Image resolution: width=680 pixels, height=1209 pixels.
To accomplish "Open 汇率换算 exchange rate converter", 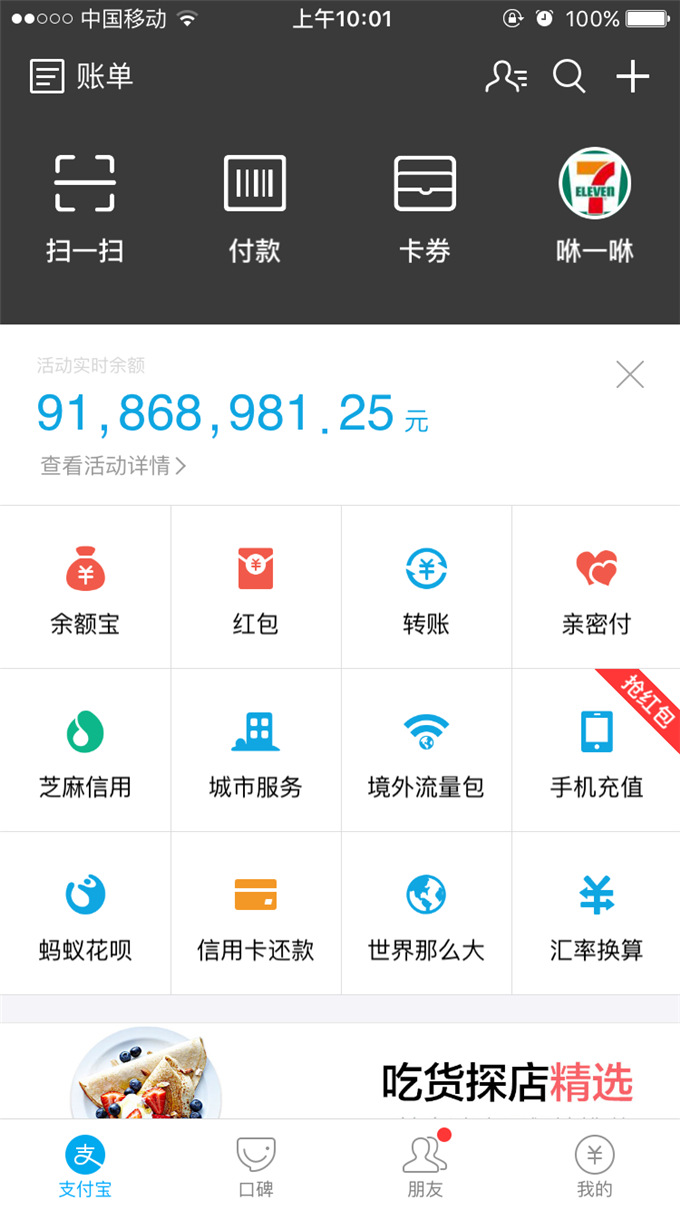I will [x=596, y=915].
